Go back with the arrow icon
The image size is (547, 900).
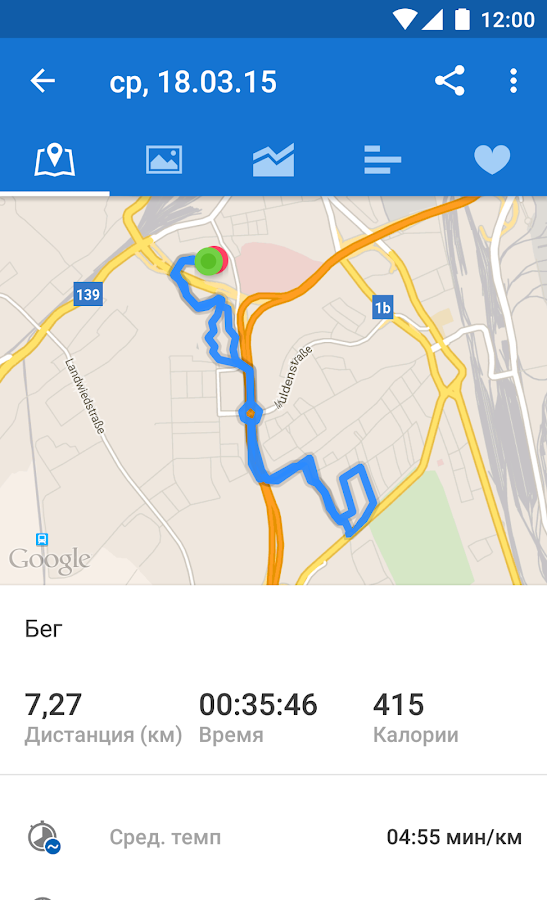(42, 81)
